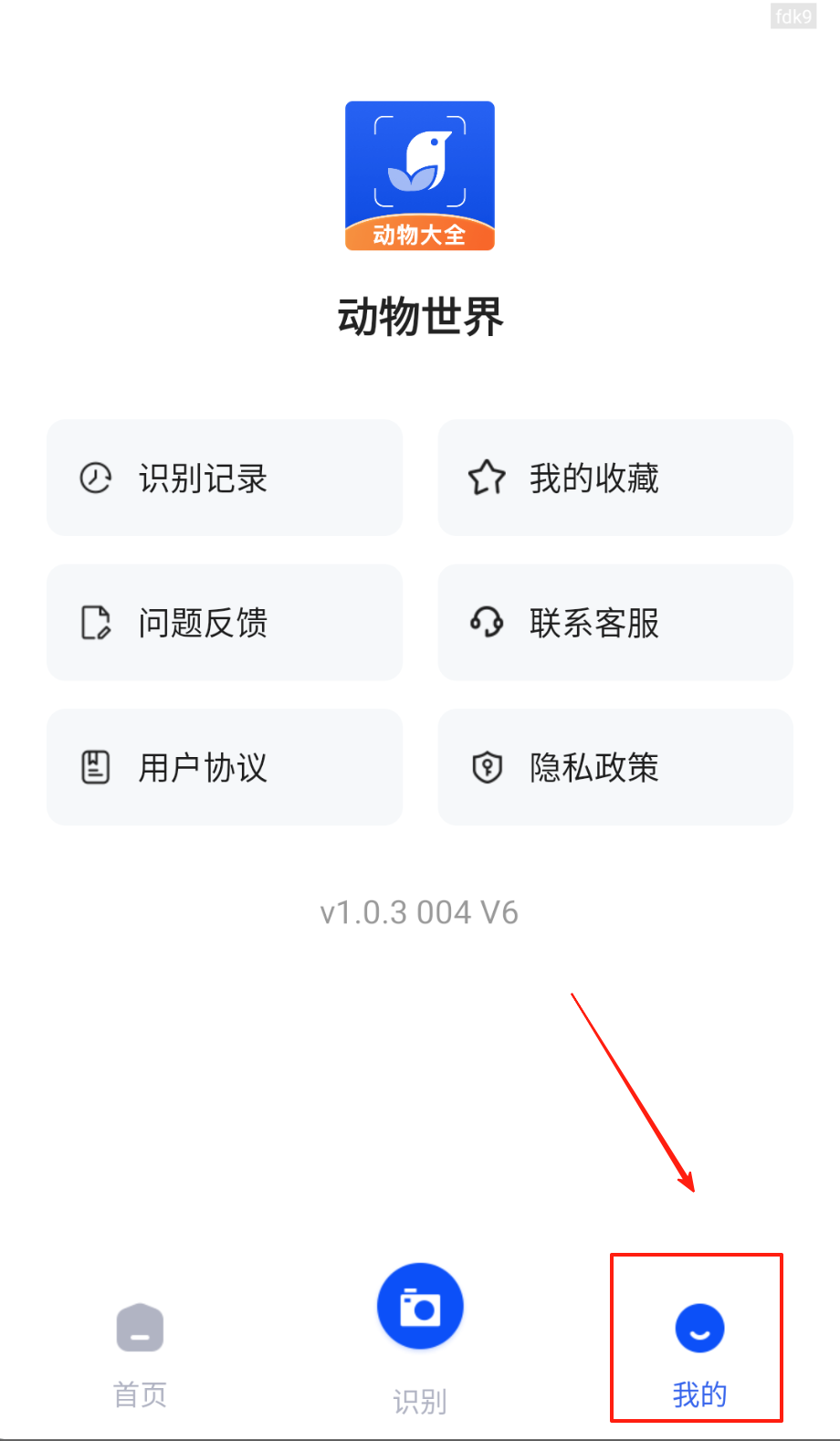The height and width of the screenshot is (1441, 840).
Task: Open 问题反馈 feedback page
Action: (225, 623)
